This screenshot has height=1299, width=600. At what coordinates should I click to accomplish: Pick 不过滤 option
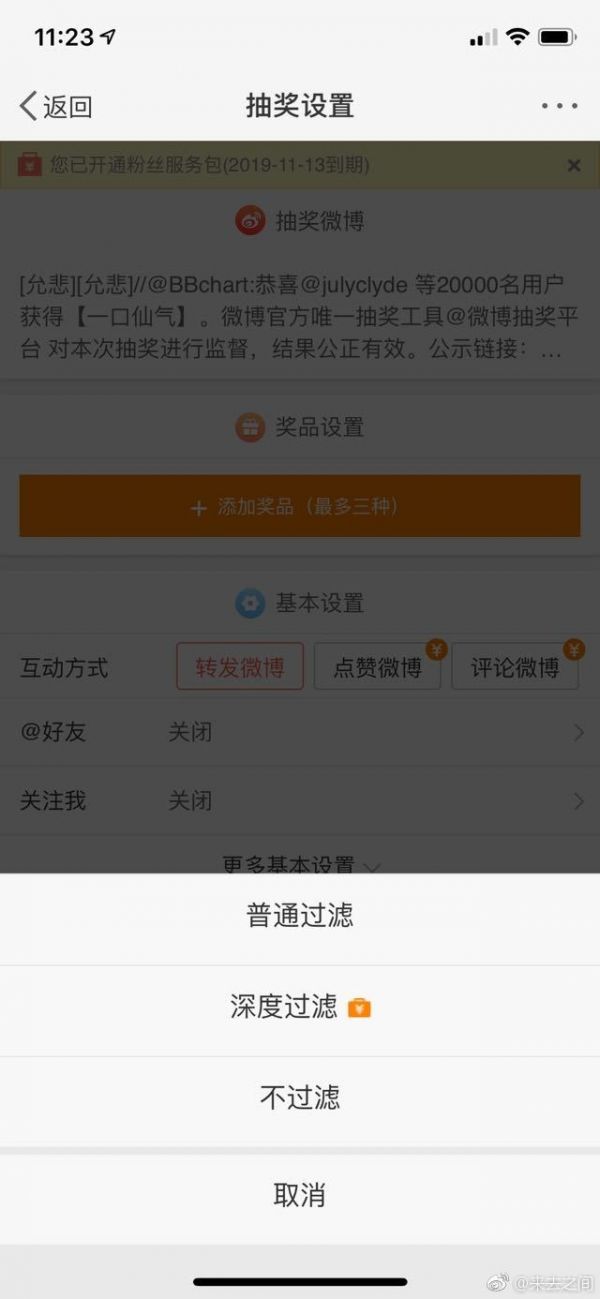pos(300,1098)
